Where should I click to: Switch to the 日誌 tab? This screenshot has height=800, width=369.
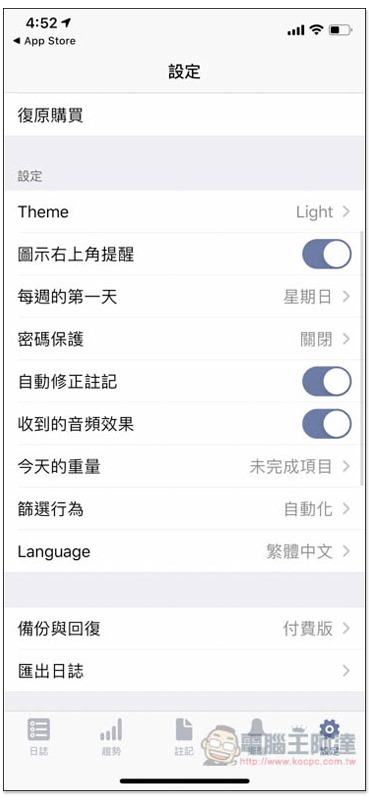pos(38,736)
